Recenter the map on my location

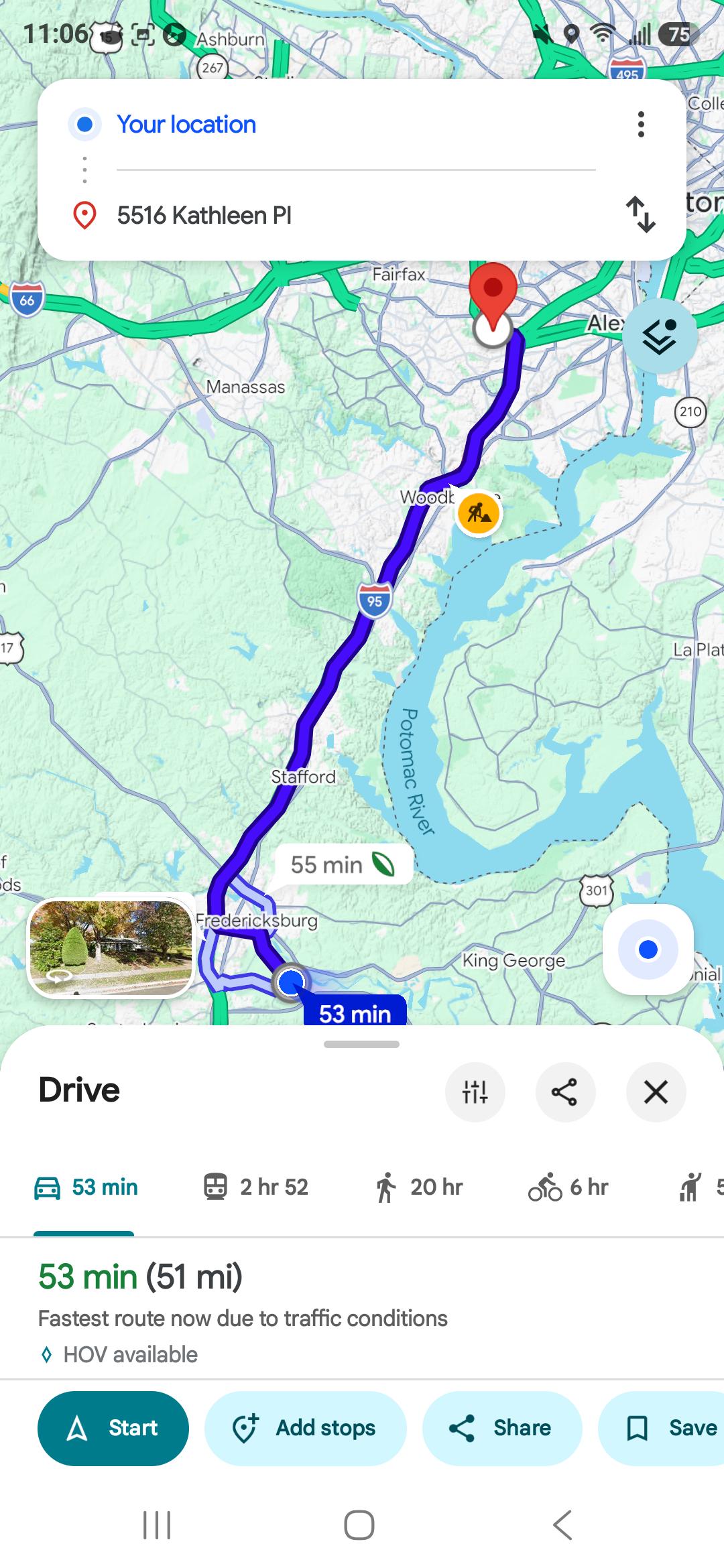click(648, 950)
